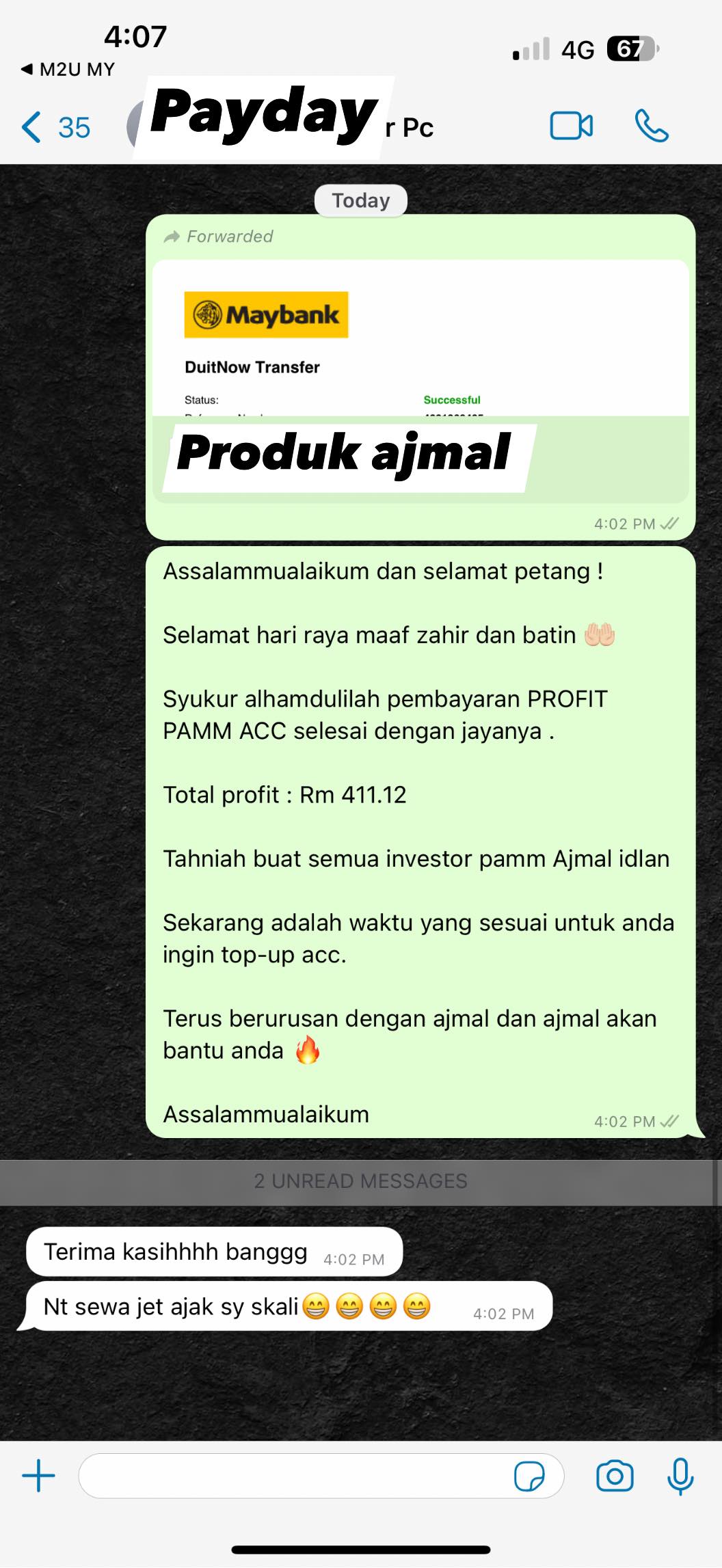
Task: Open the camera to send a photo
Action: (615, 1476)
